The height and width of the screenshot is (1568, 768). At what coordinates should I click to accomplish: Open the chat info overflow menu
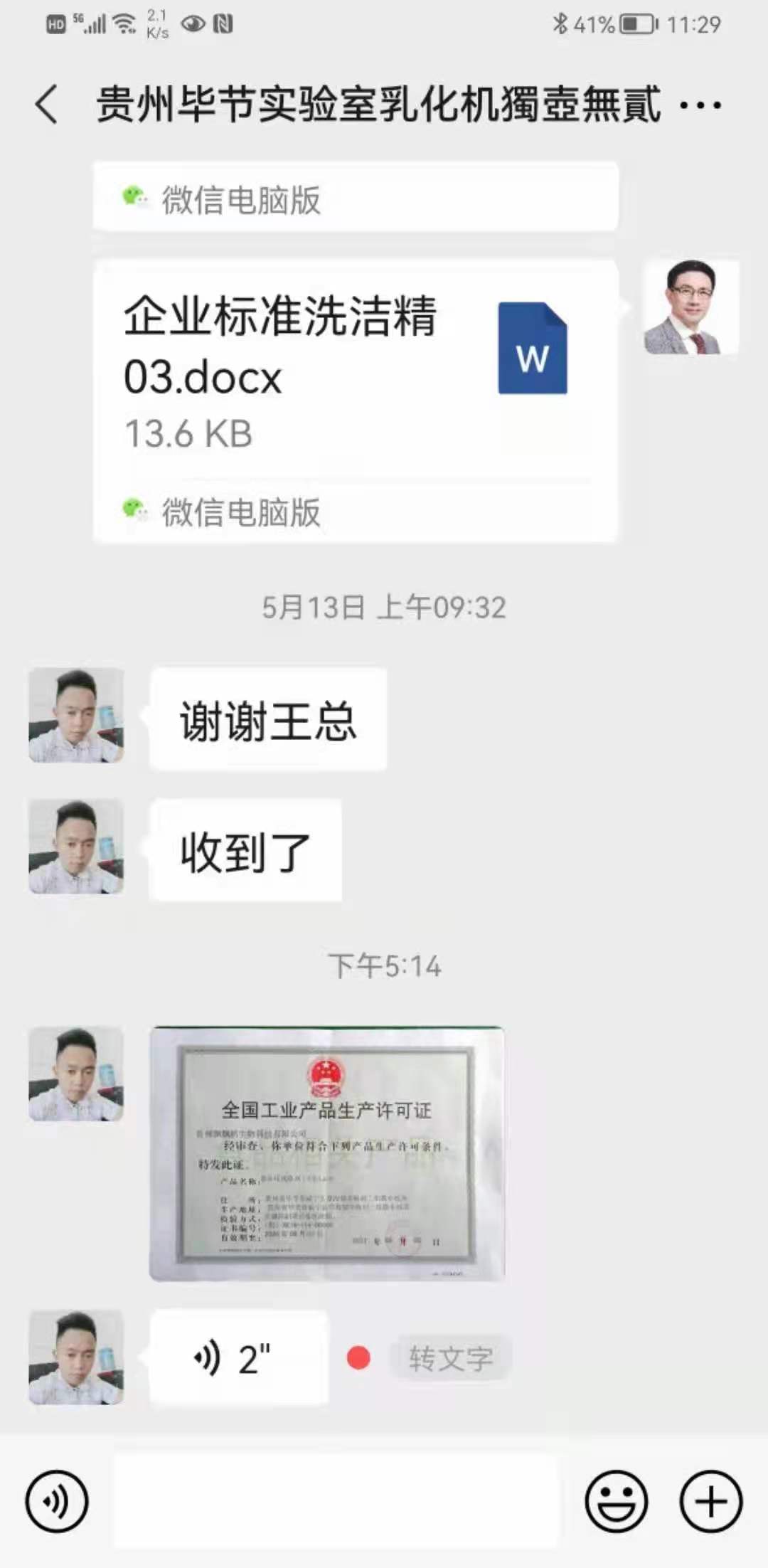(x=700, y=105)
